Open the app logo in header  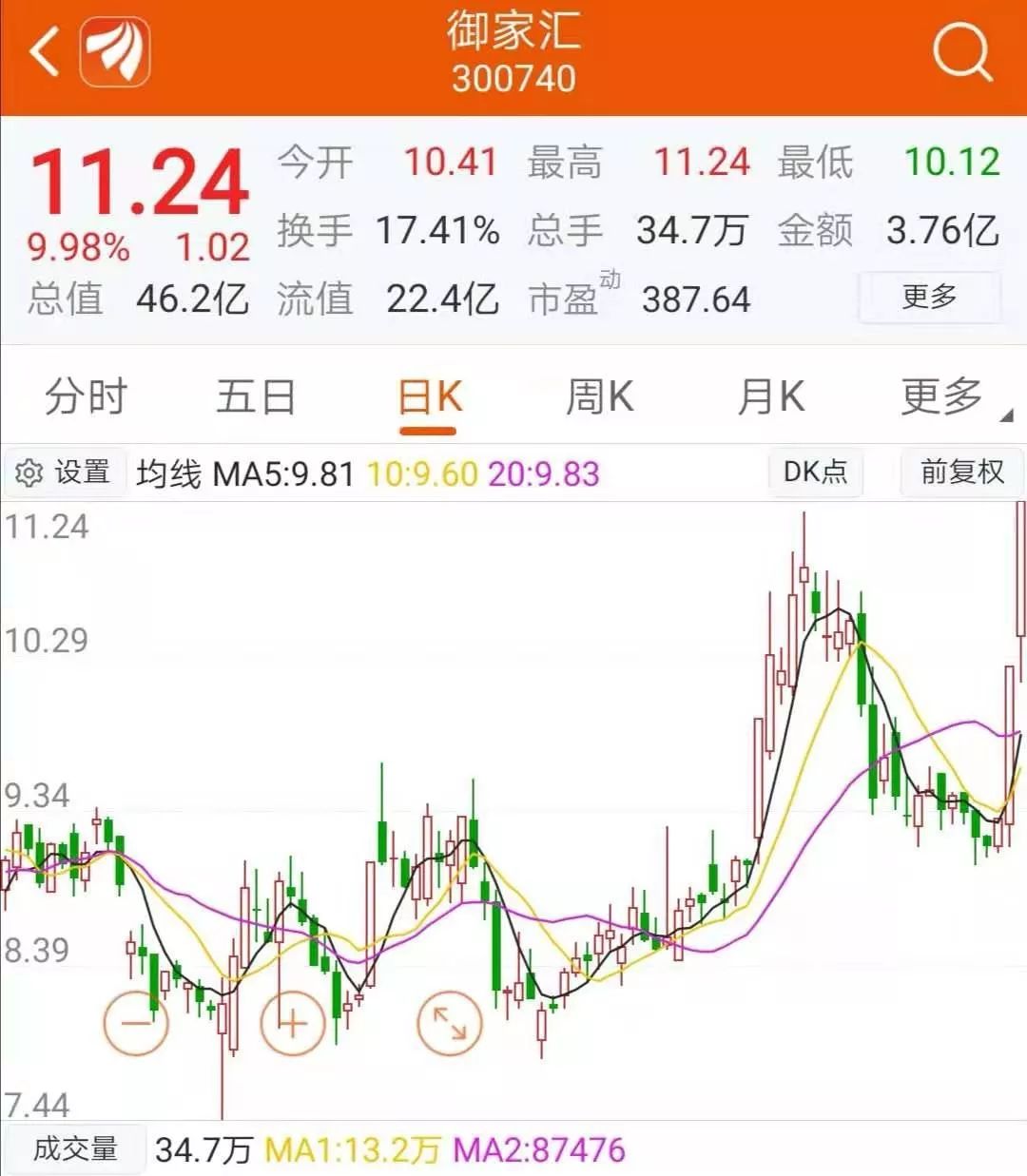[x=114, y=52]
